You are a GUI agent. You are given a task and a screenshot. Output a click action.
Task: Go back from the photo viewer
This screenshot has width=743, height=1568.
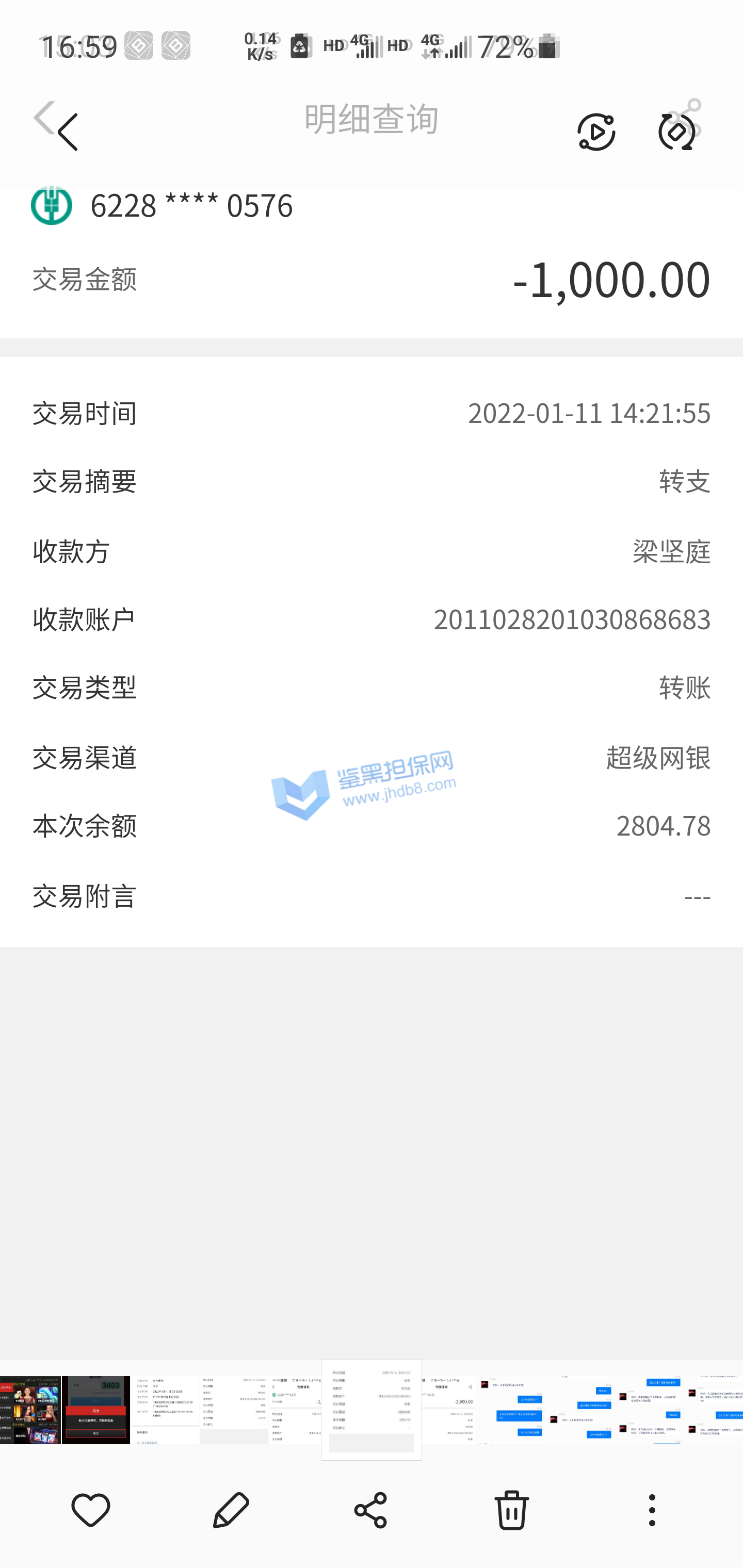(x=67, y=132)
